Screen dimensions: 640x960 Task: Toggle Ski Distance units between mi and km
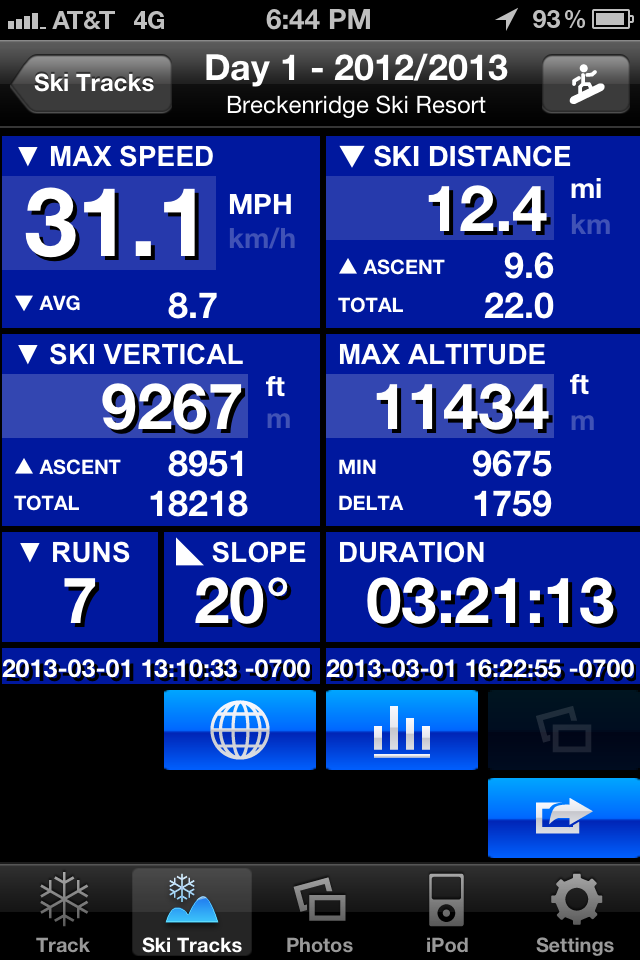[x=590, y=207]
